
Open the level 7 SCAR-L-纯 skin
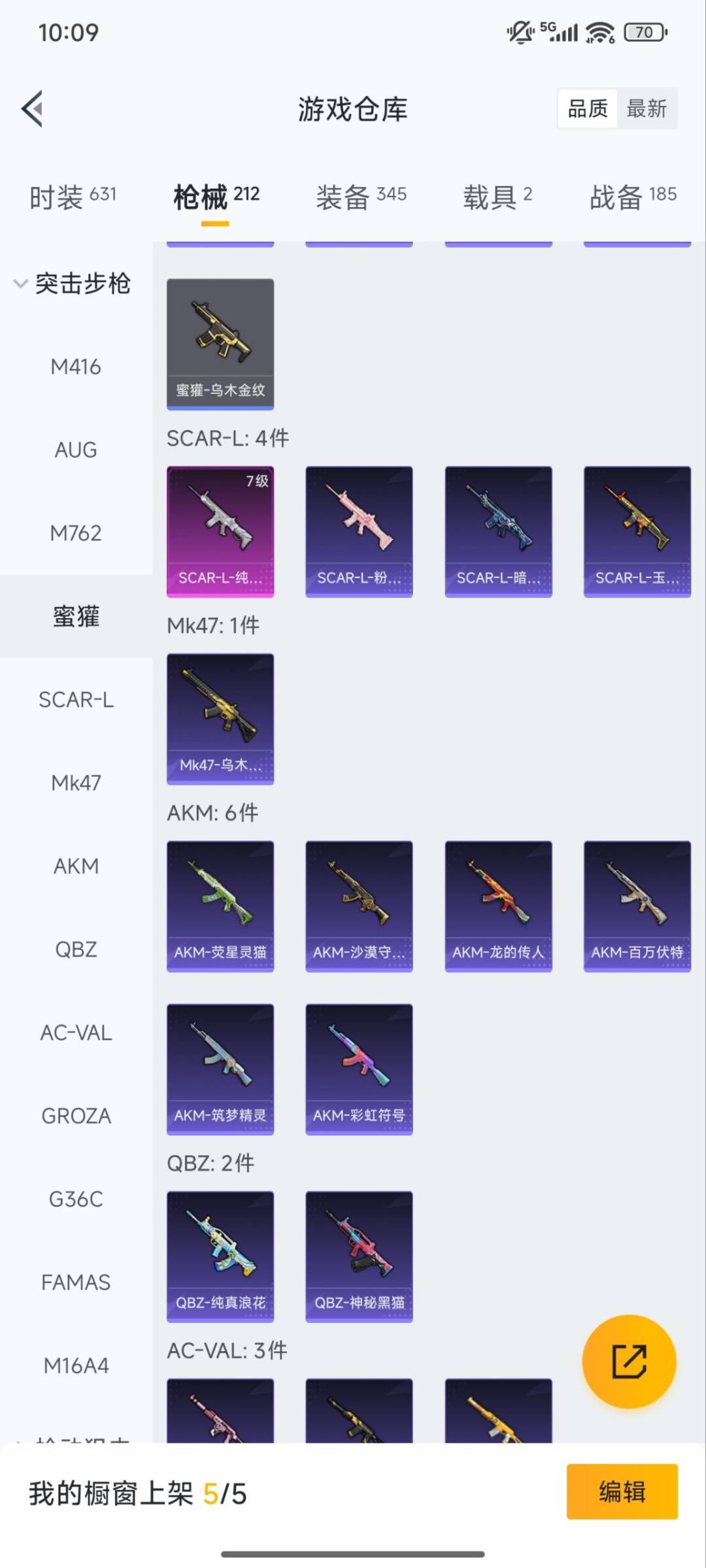220,531
